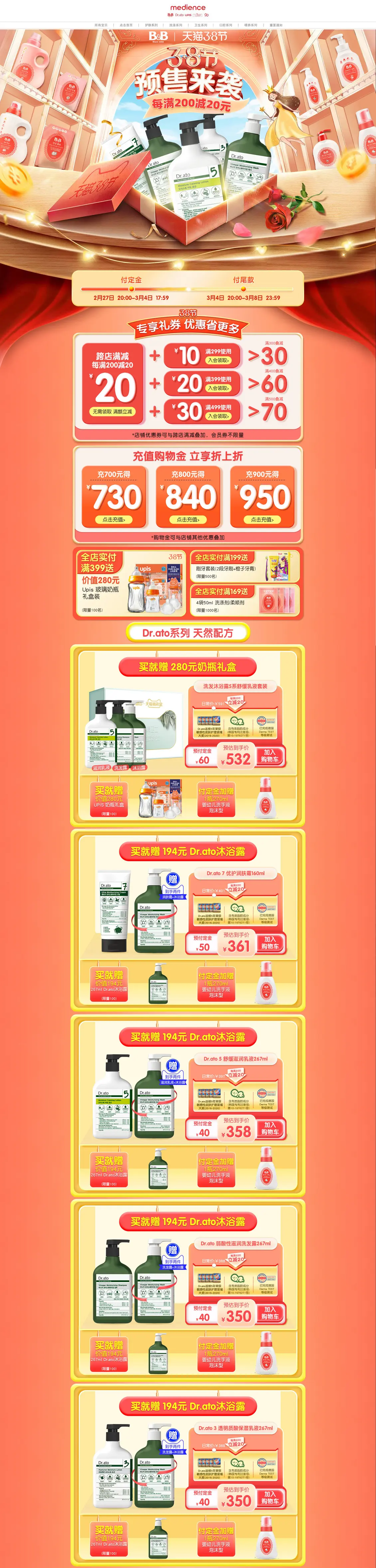Go to 点击首页 in top navigation
Screen dimensions: 376x1568
(126, 25)
